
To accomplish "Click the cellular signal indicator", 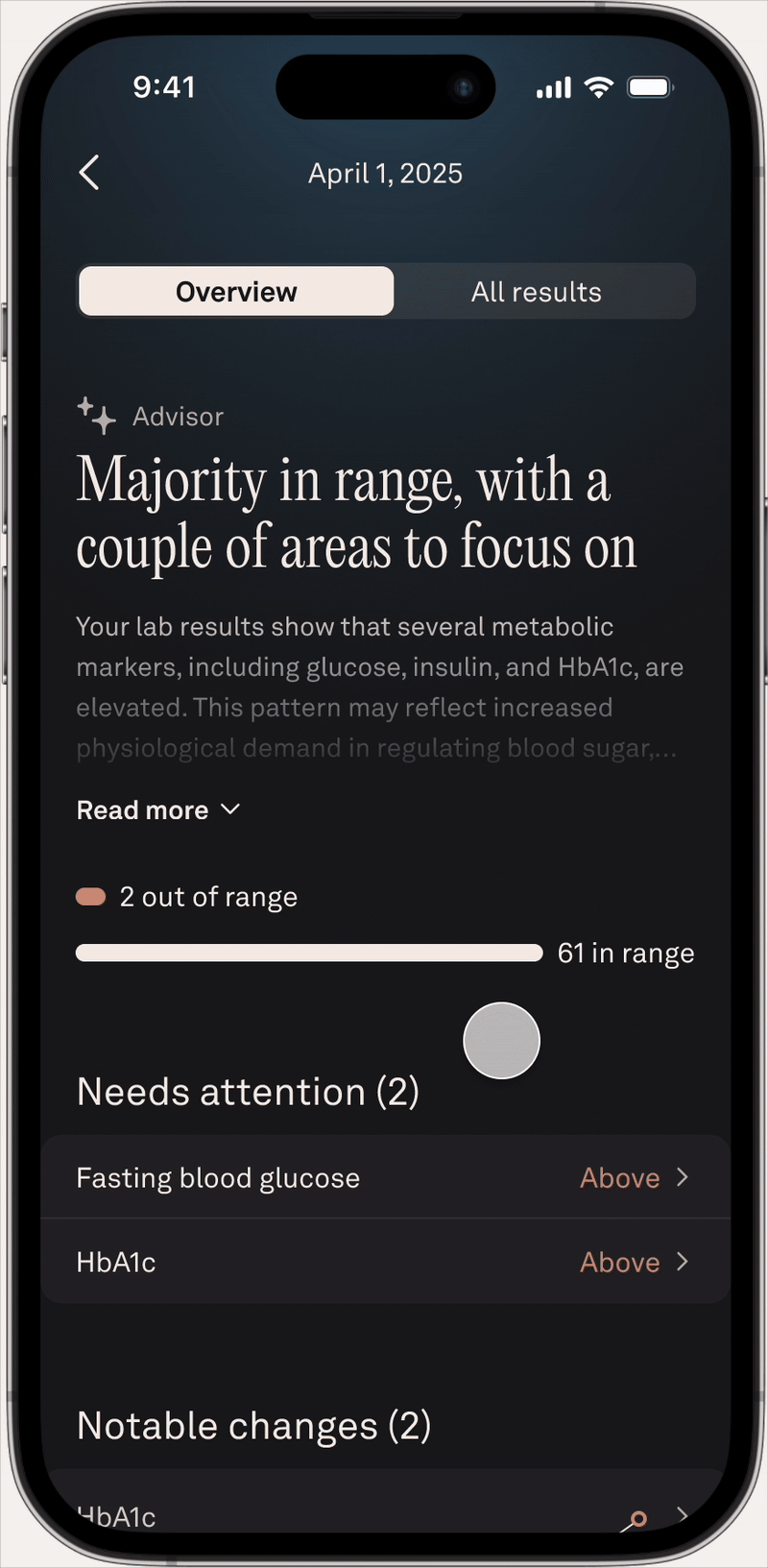I will click(x=551, y=86).
